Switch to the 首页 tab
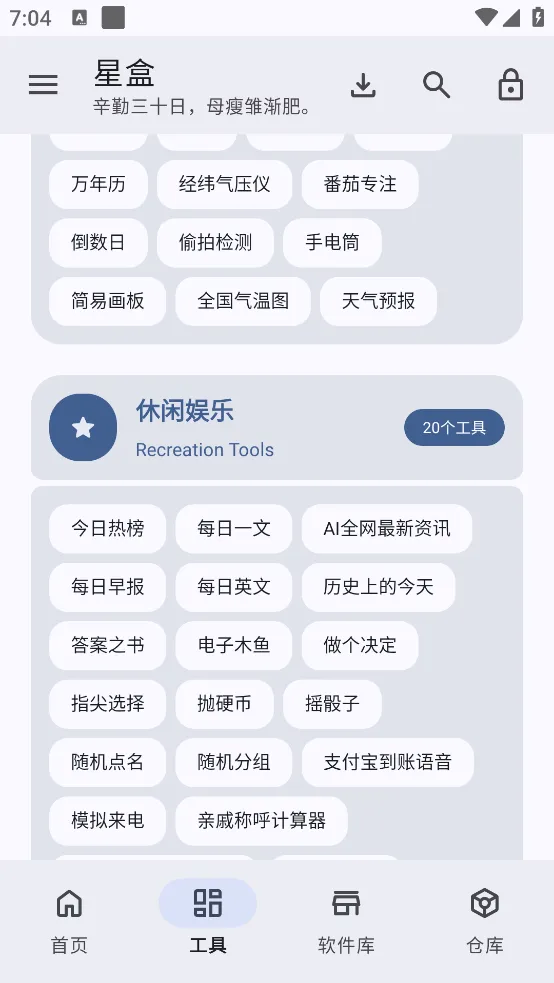The width and height of the screenshot is (554, 983). (69, 922)
